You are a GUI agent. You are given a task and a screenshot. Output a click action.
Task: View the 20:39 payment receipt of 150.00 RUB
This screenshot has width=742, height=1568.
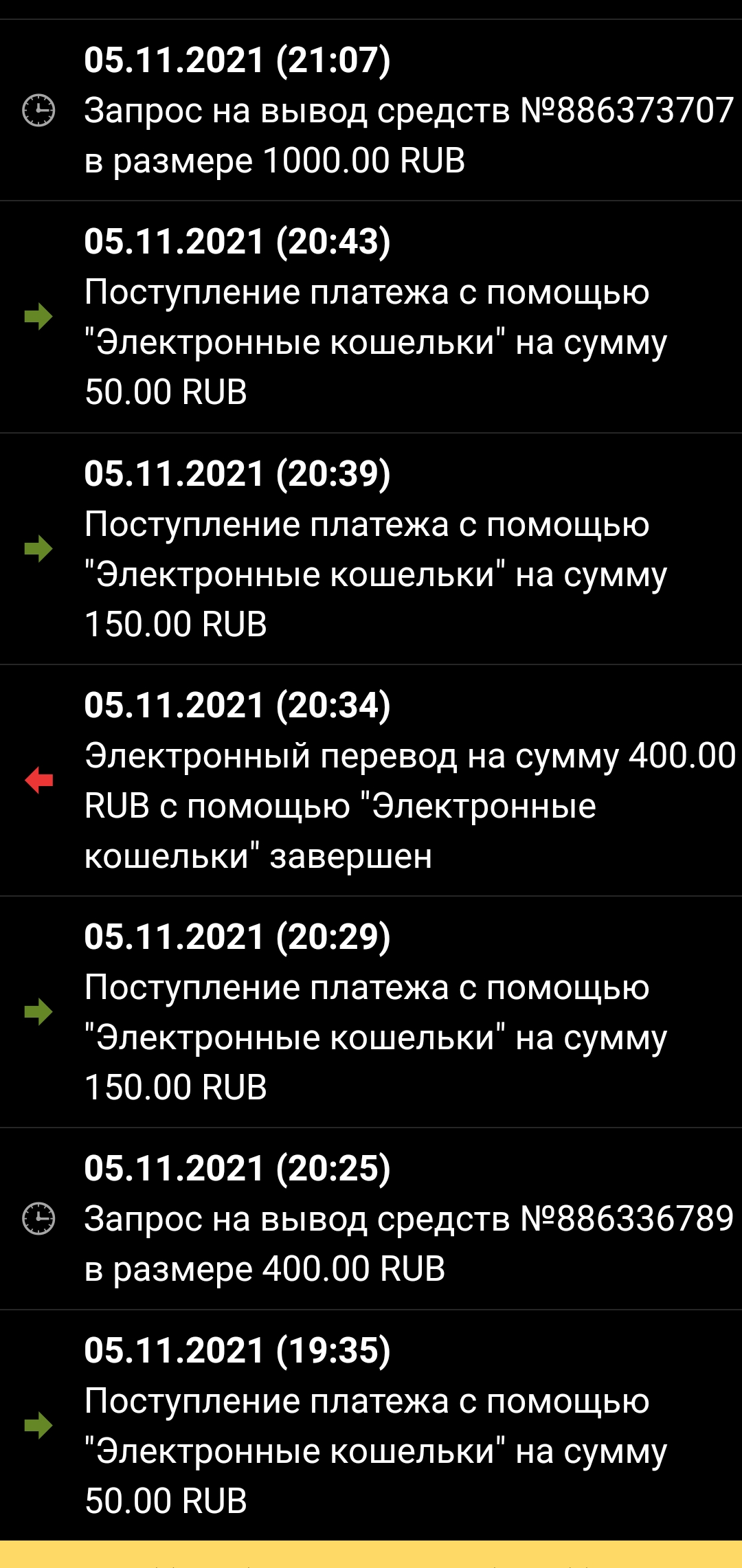[371, 549]
